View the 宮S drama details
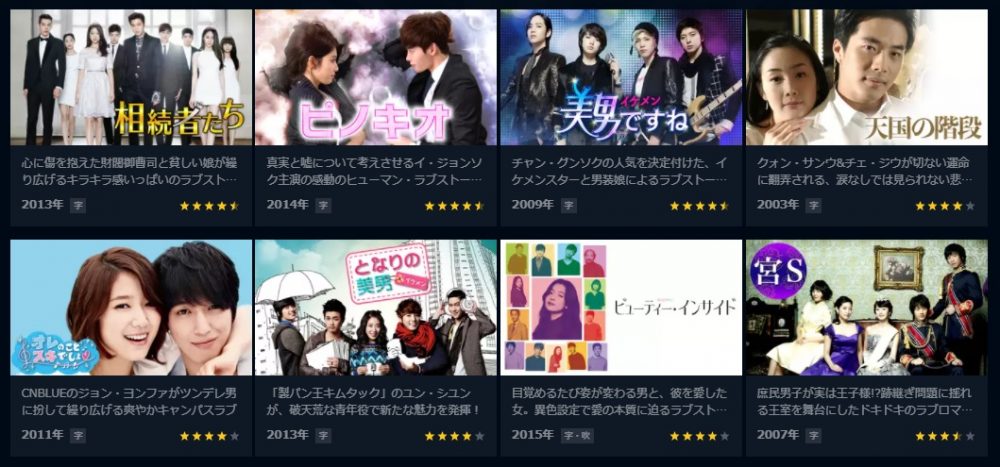The width and height of the screenshot is (1000, 467). 866,307
